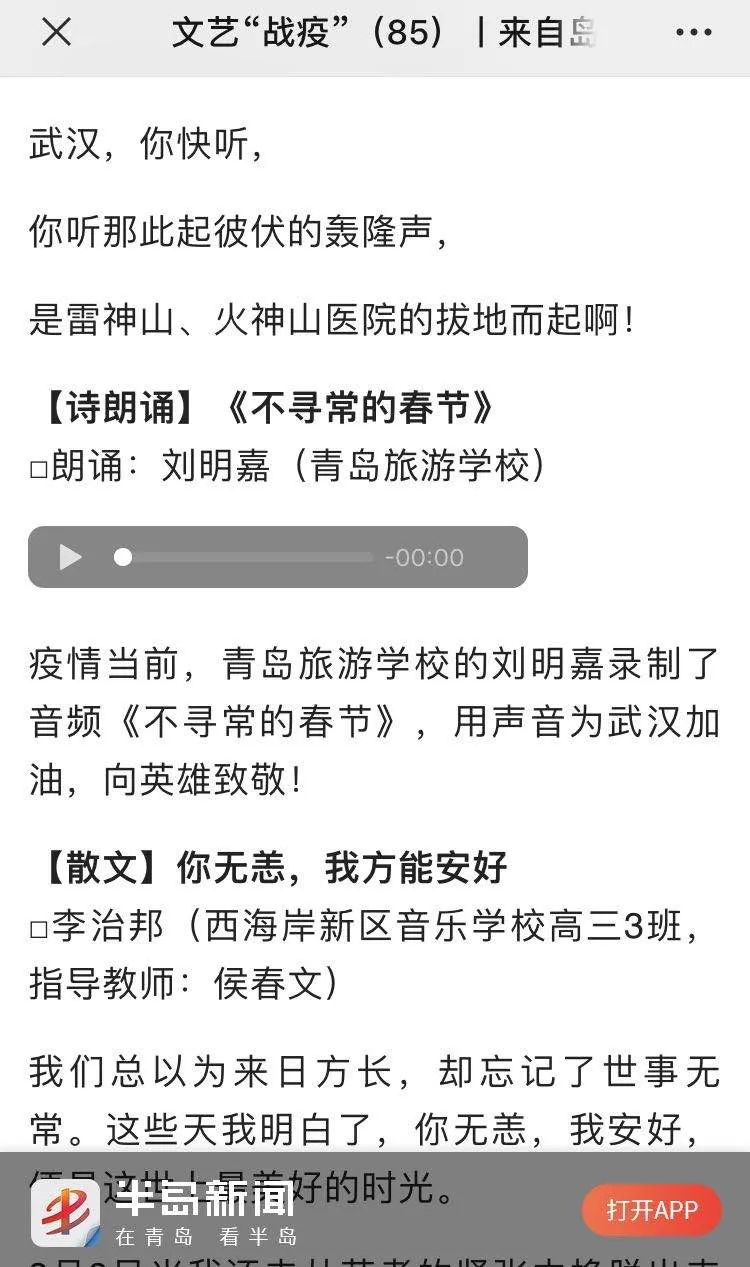This screenshot has height=1267, width=750.
Task: Close the article page
Action: (56, 33)
